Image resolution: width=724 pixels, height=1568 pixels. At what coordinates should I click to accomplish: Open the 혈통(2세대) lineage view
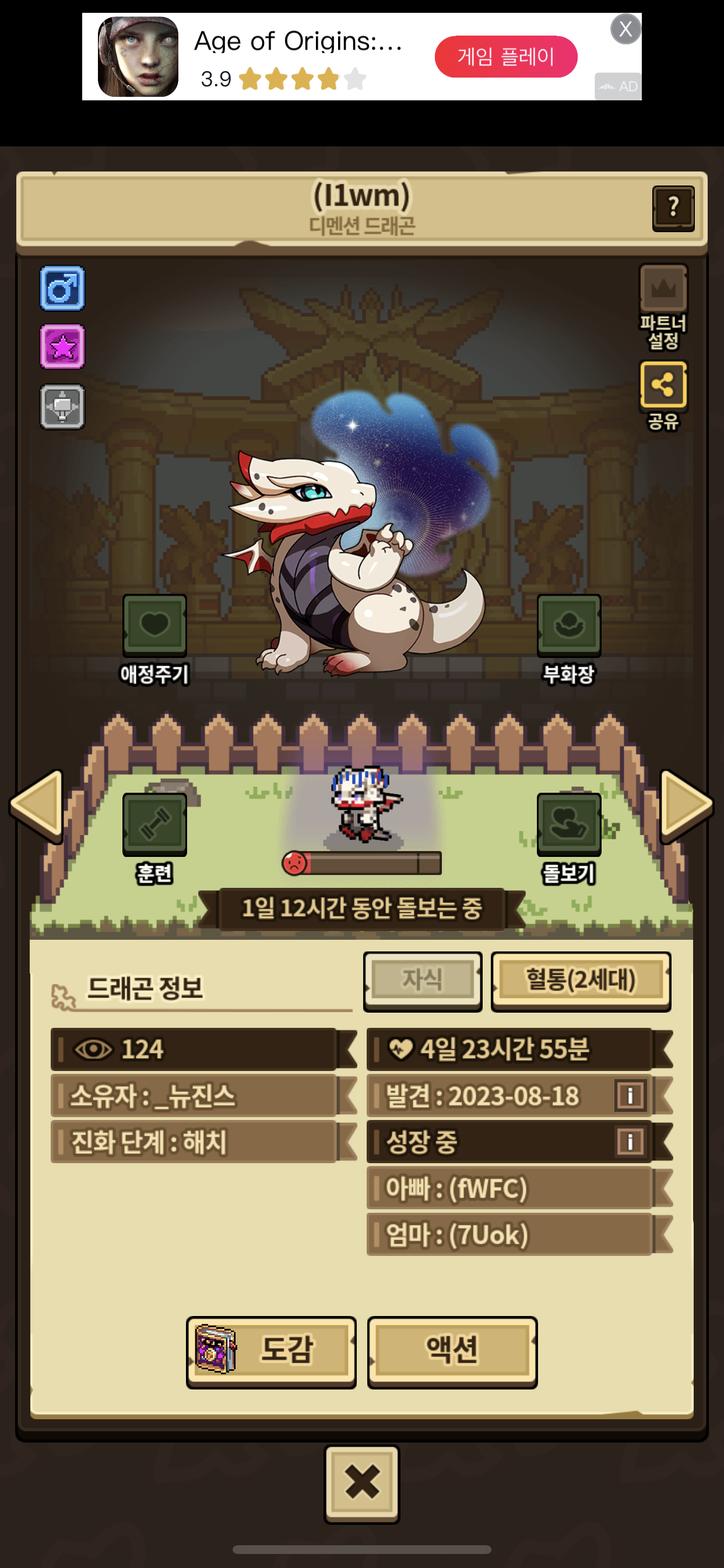581,980
